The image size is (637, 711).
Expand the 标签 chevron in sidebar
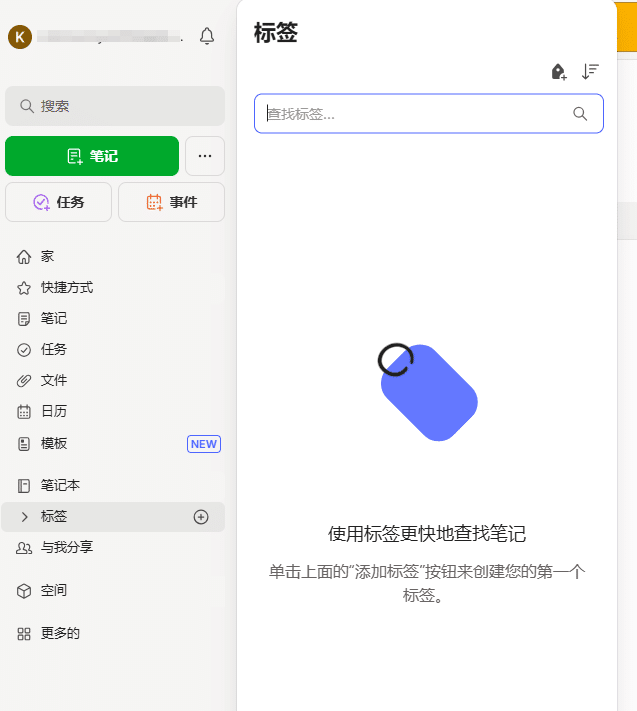[x=24, y=517]
